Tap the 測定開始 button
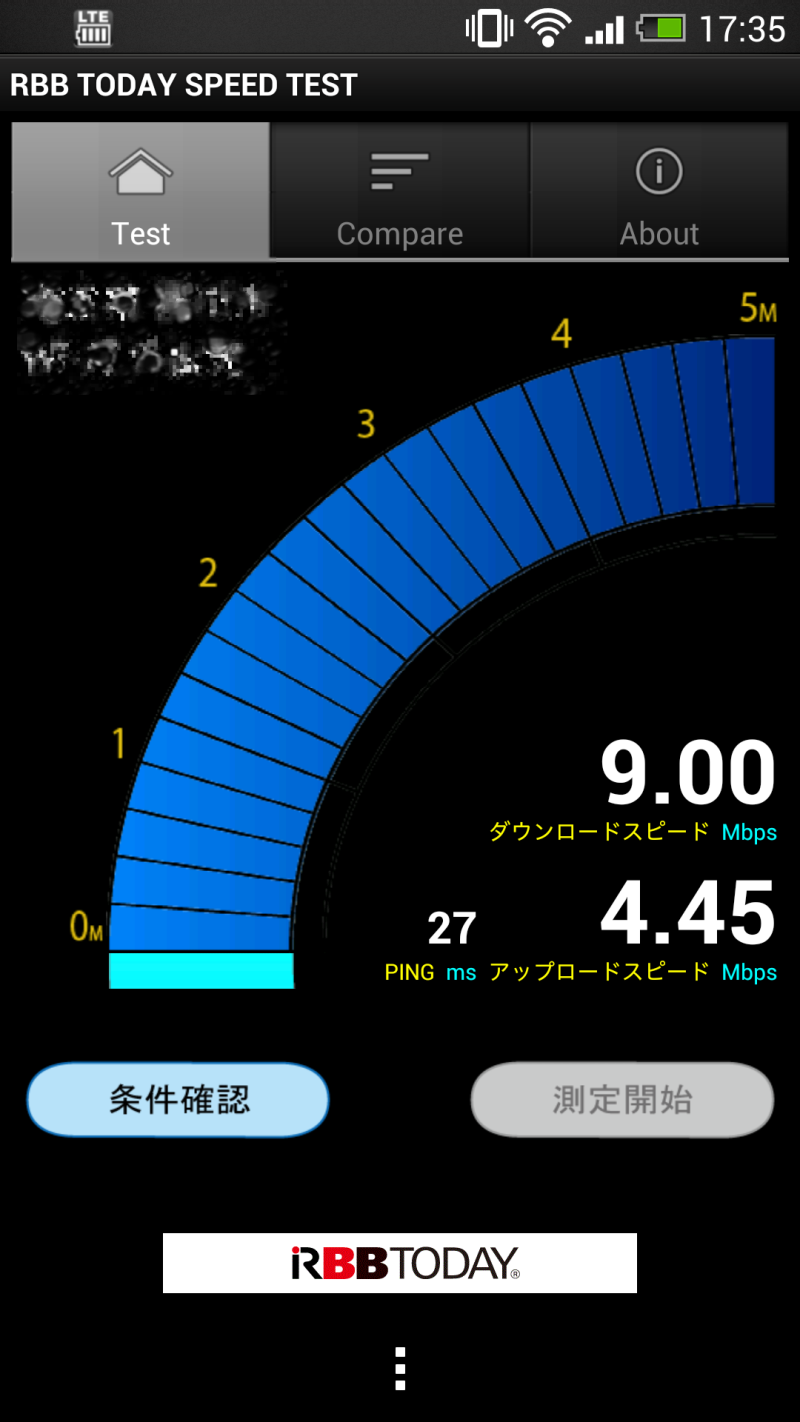800x1422 pixels. click(x=622, y=1100)
